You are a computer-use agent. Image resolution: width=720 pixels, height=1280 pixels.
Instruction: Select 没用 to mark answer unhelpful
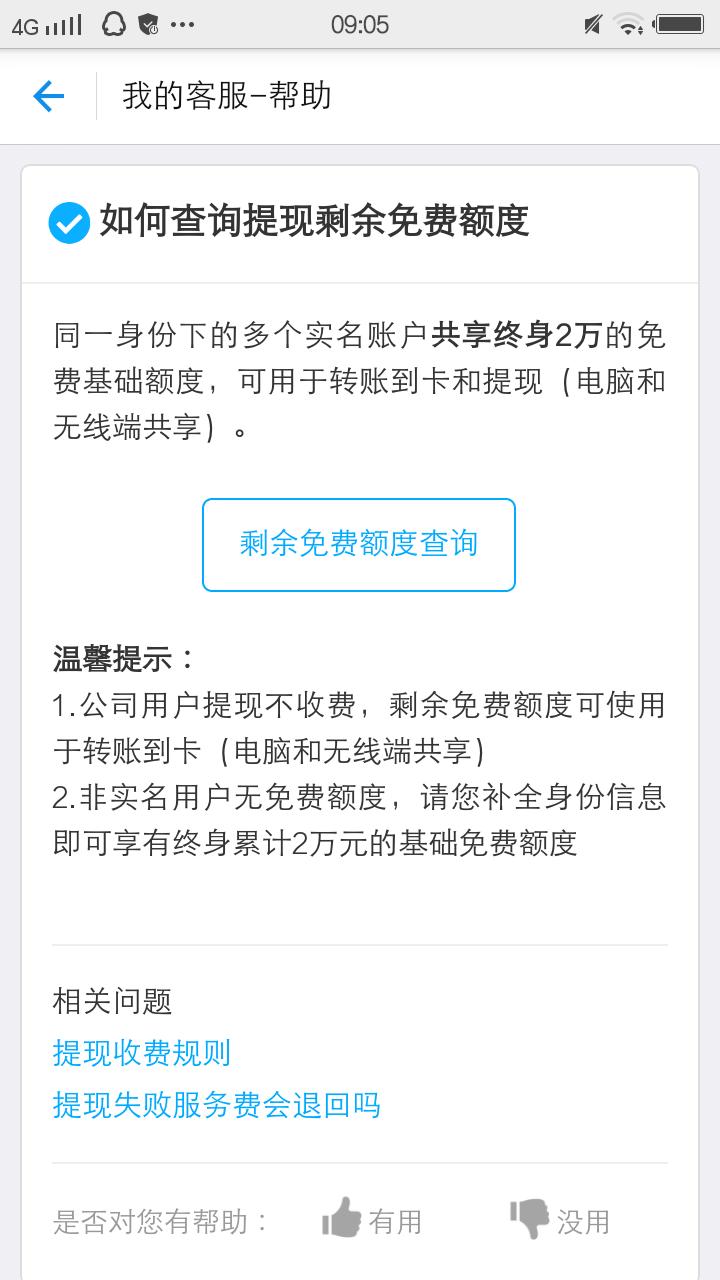point(585,1220)
